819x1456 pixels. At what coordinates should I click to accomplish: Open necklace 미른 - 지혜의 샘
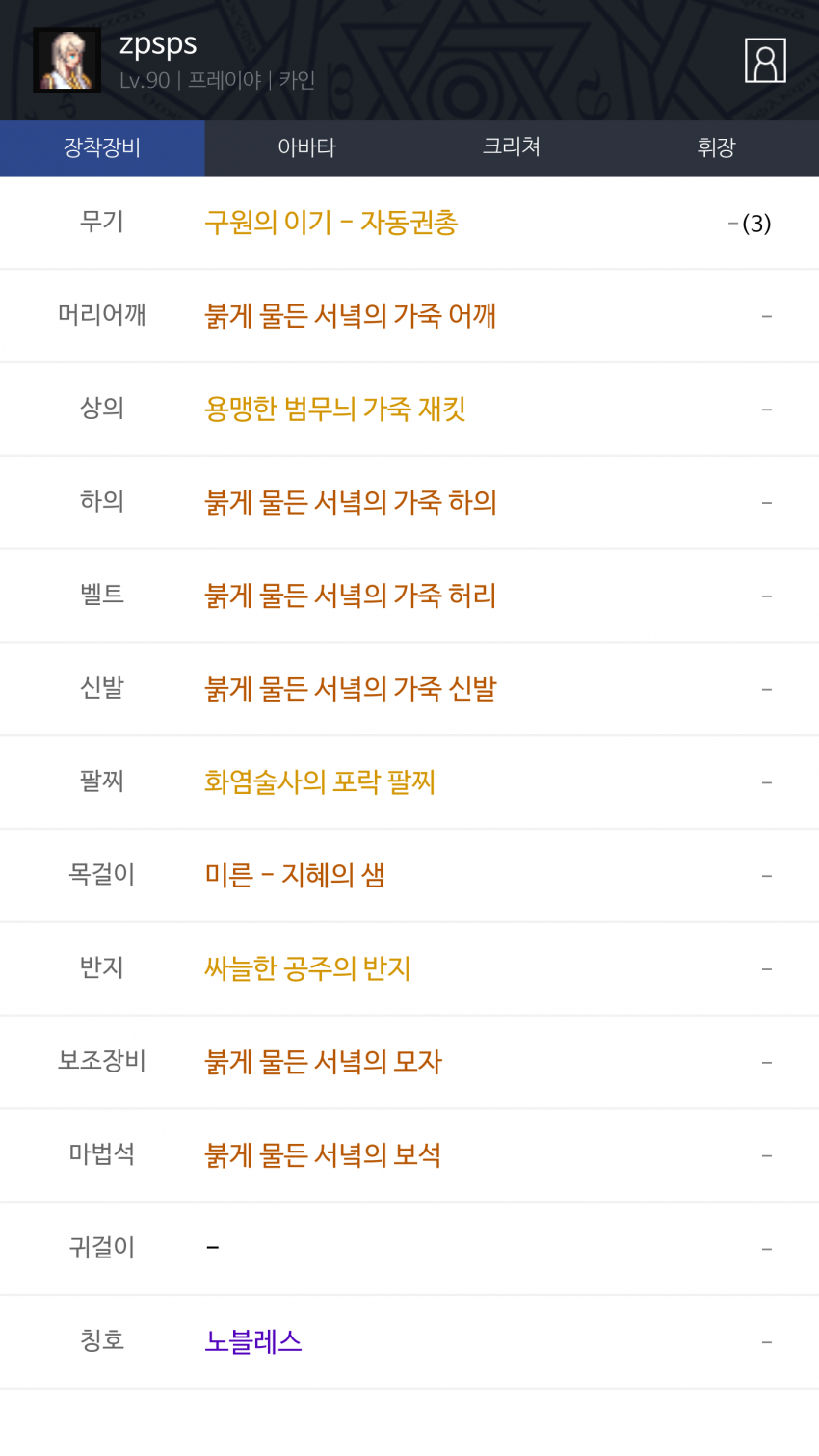[295, 875]
